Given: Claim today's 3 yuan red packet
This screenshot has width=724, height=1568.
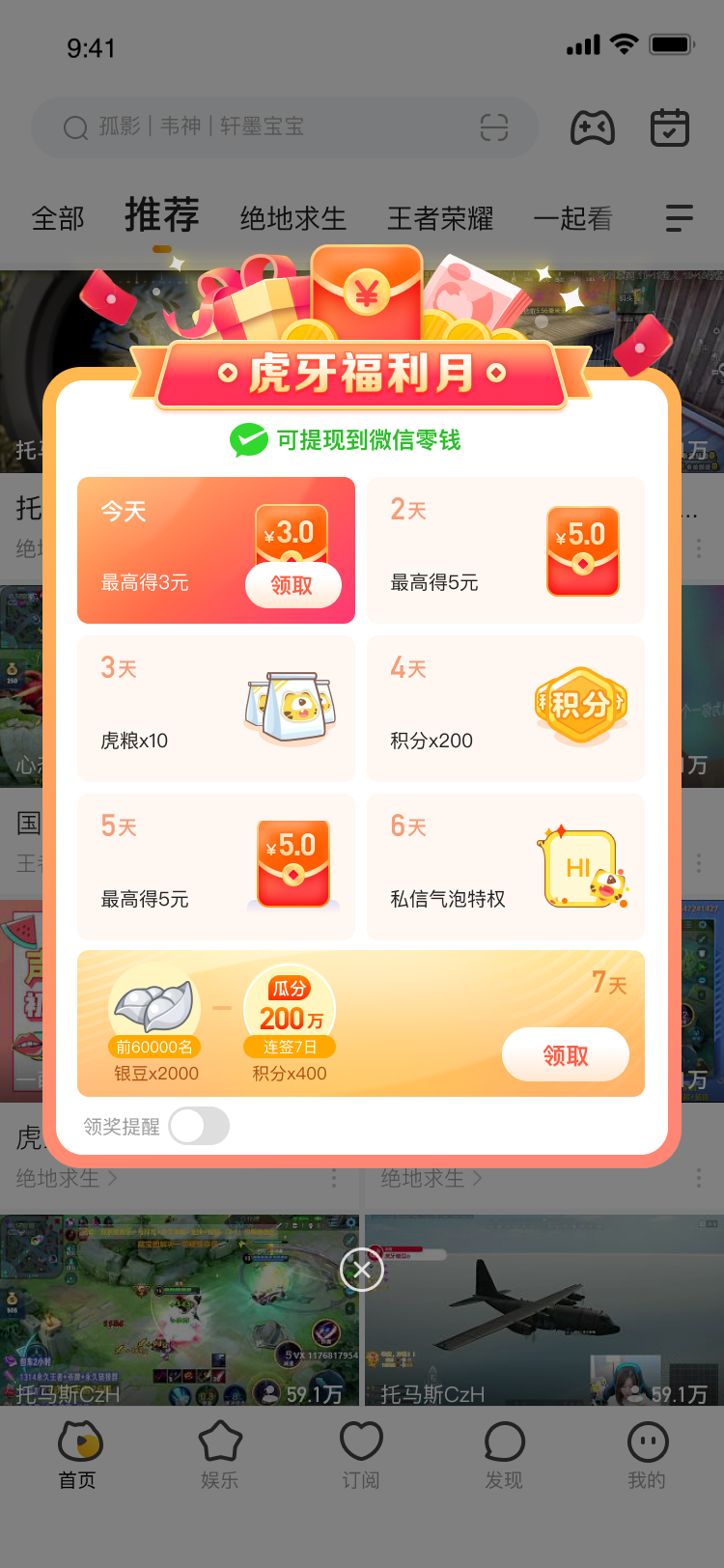Looking at the screenshot, I should tap(292, 585).
